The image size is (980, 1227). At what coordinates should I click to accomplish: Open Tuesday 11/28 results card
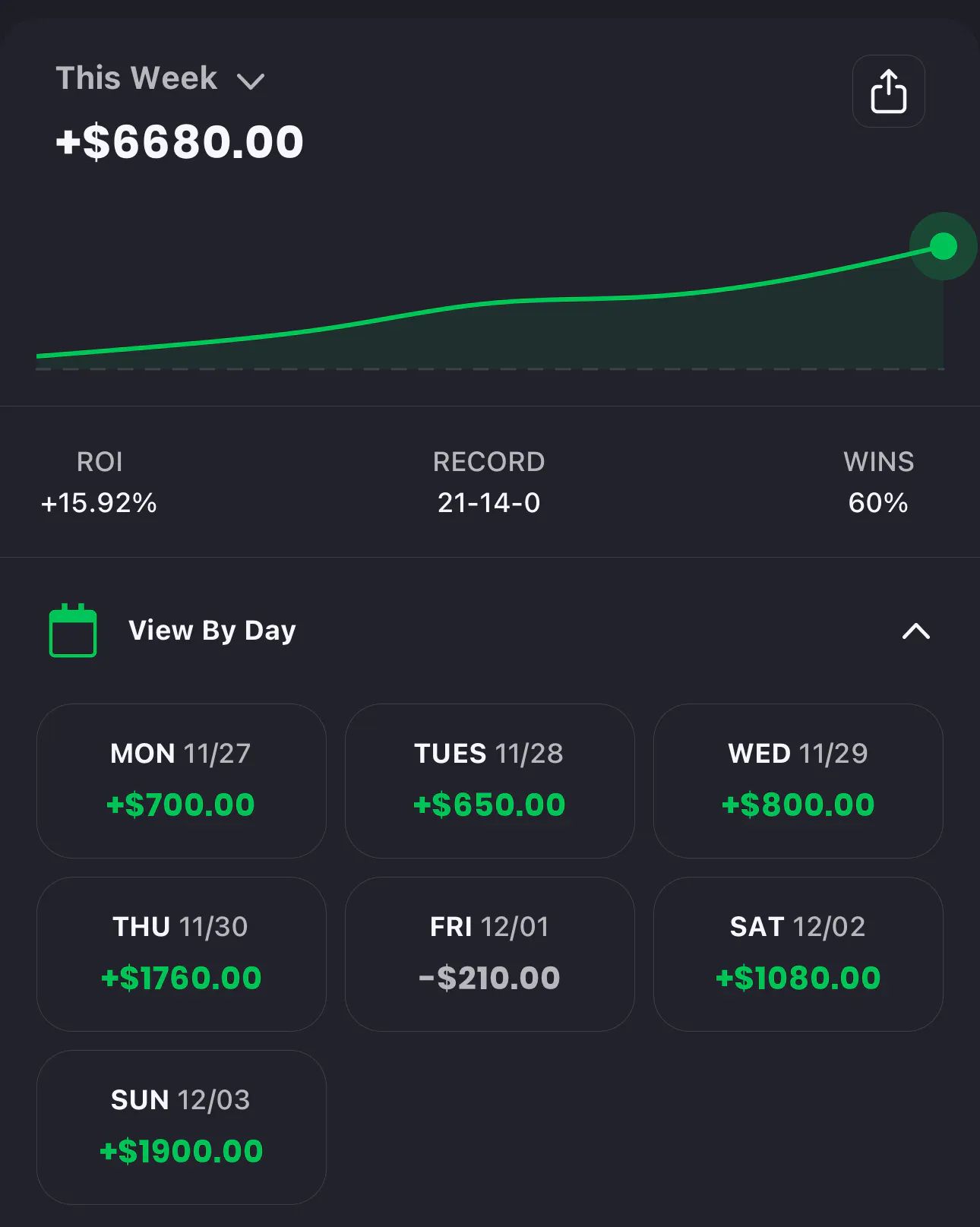[x=489, y=780]
